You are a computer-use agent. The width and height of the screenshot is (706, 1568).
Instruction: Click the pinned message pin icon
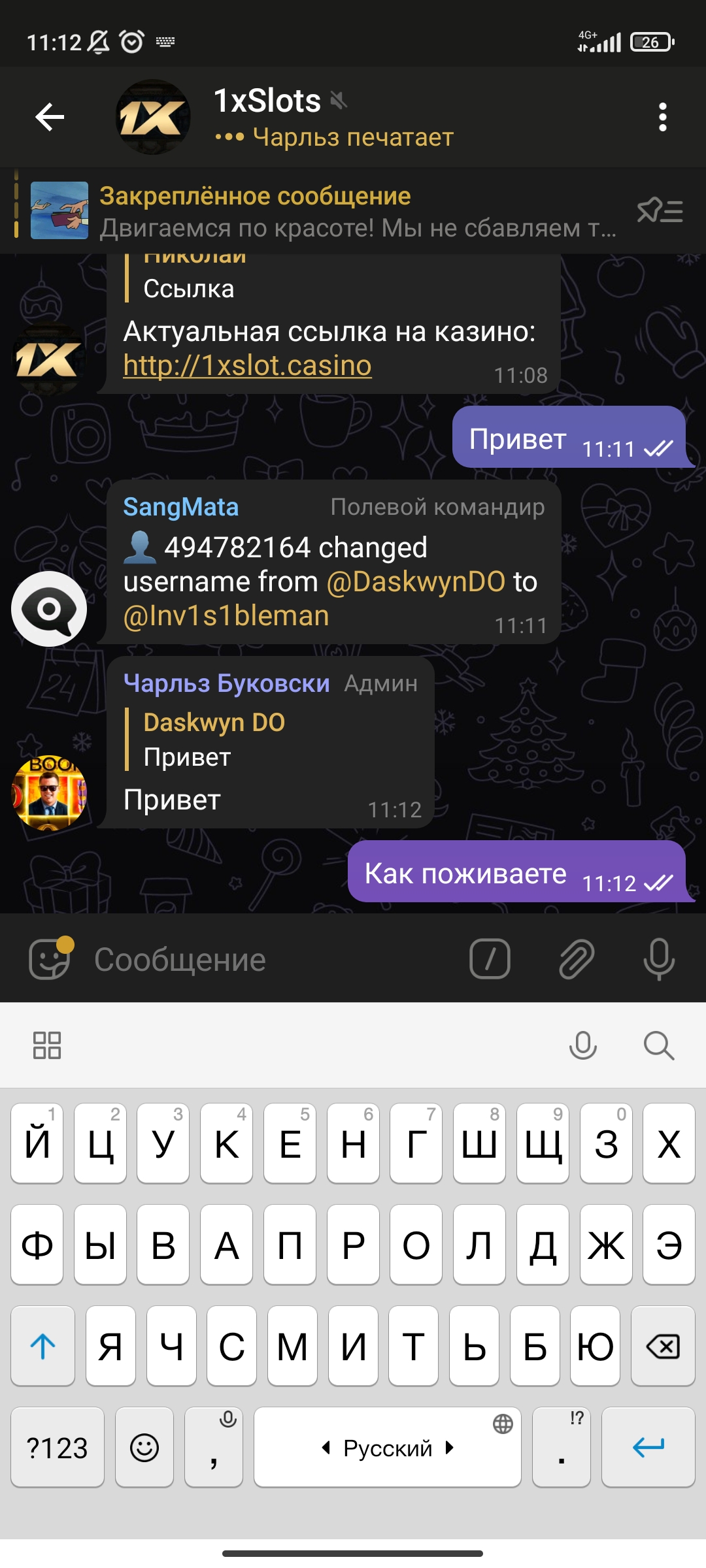click(x=660, y=212)
